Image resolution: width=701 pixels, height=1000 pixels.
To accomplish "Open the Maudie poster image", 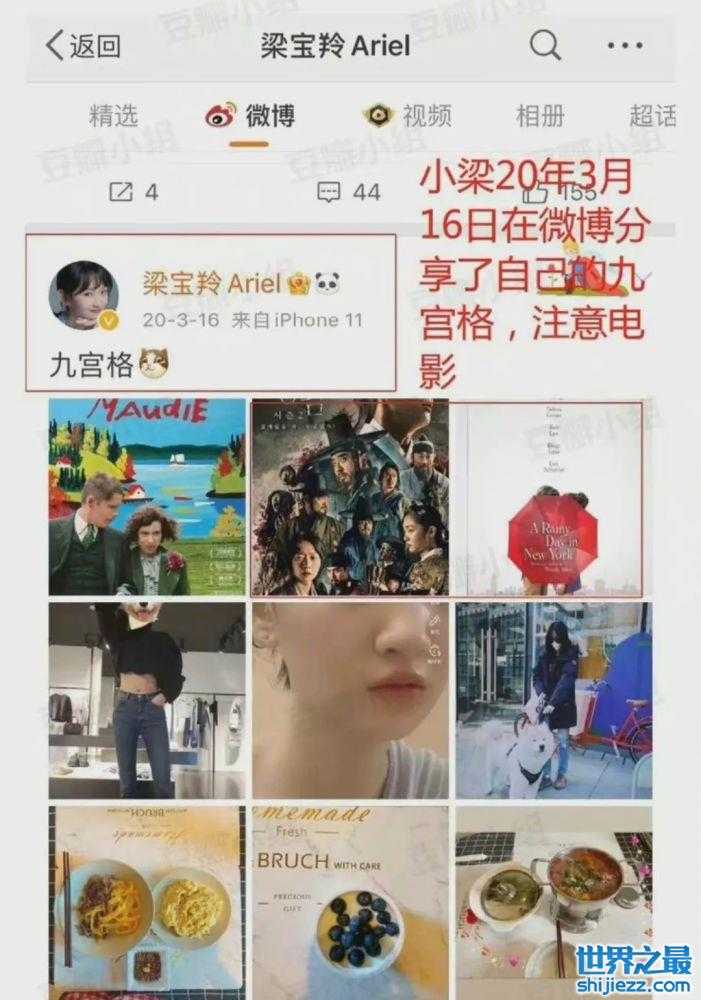I will (x=147, y=497).
